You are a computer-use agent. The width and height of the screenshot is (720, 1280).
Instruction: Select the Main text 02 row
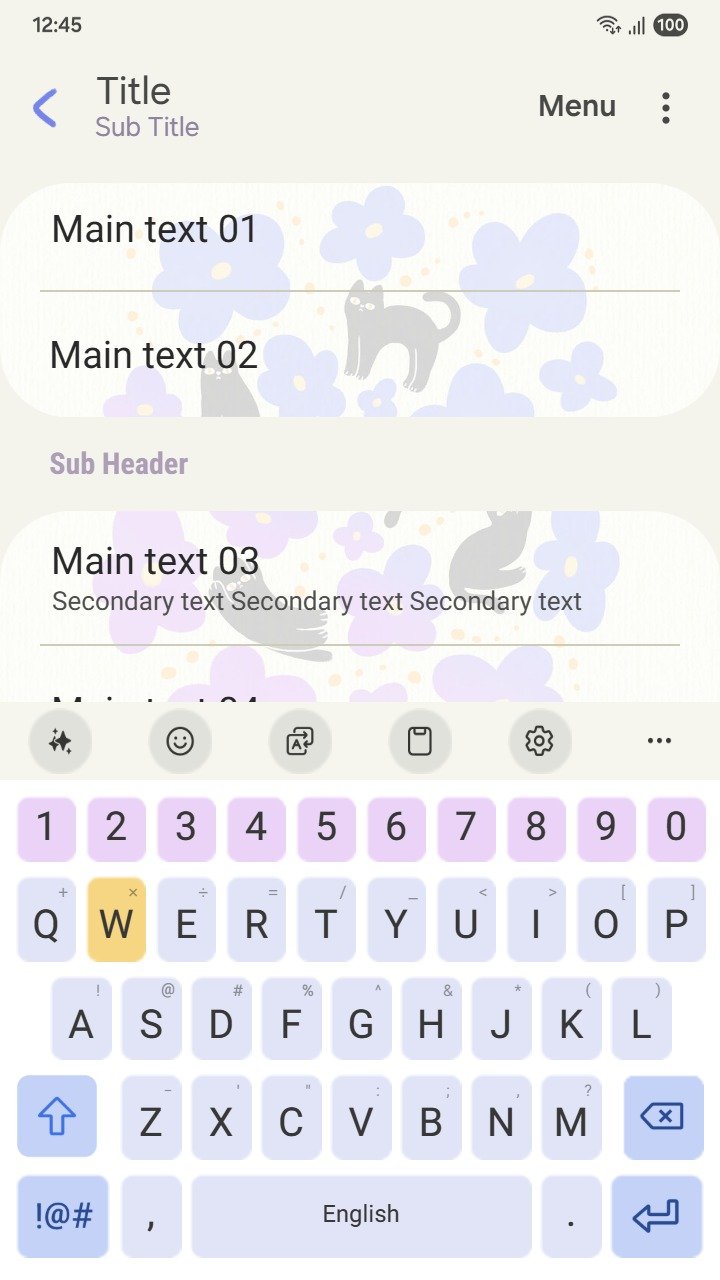(x=360, y=355)
